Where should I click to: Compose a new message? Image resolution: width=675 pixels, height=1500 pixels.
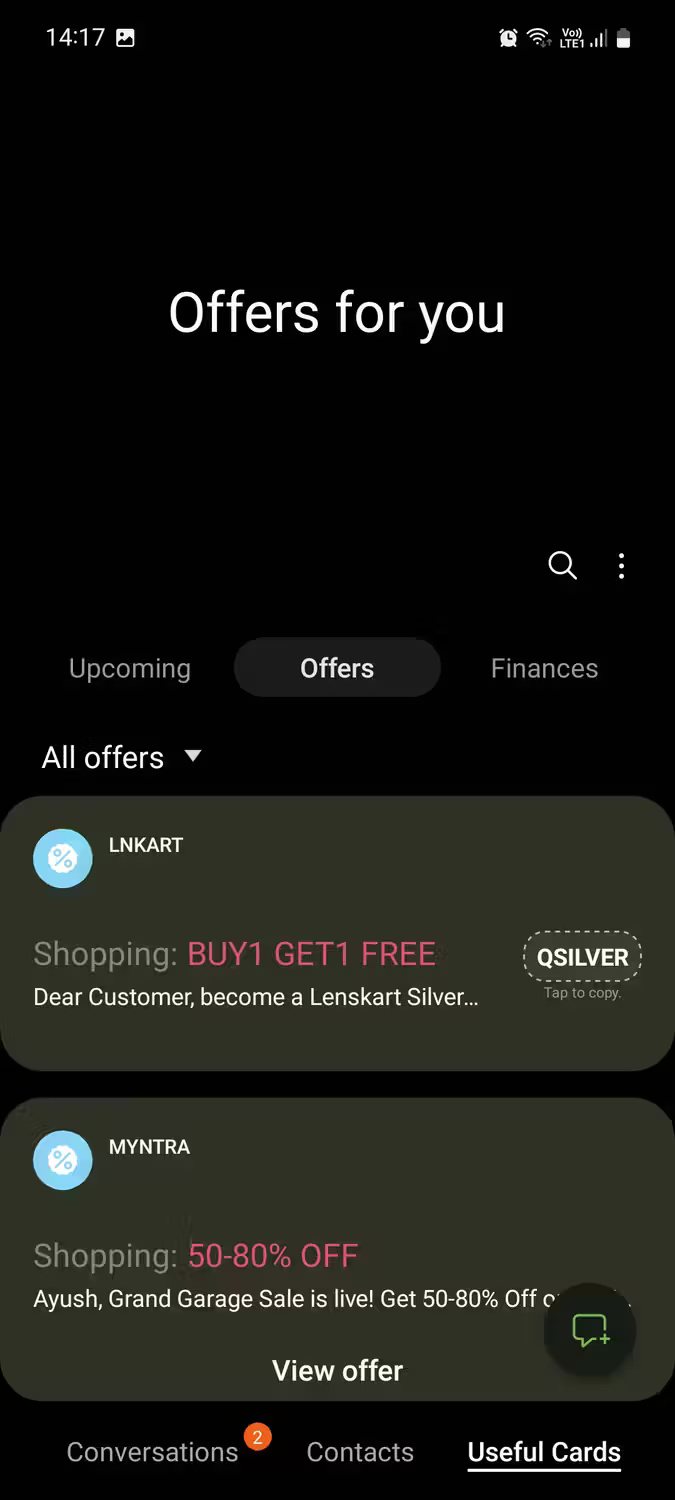(590, 1330)
